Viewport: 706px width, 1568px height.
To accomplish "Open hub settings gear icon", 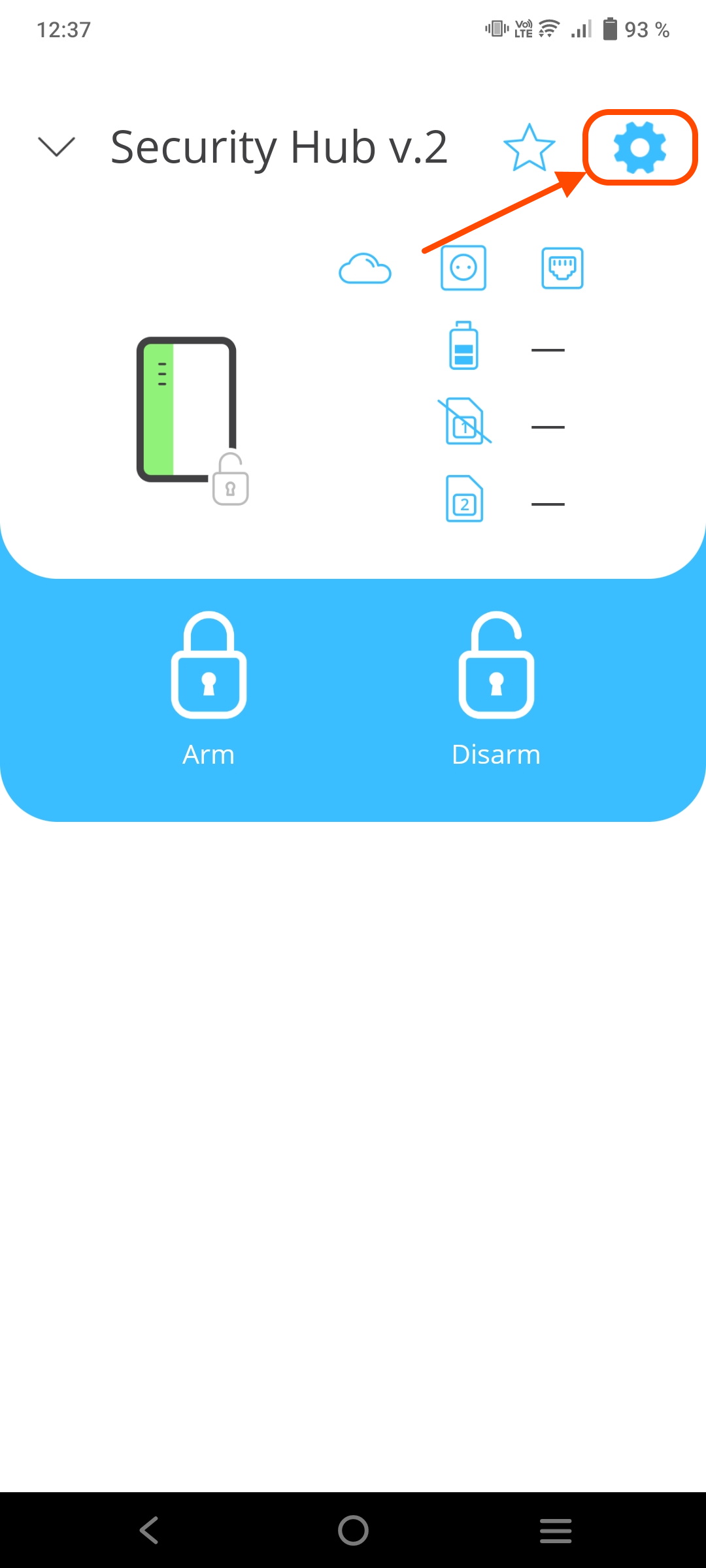I will coord(639,148).
